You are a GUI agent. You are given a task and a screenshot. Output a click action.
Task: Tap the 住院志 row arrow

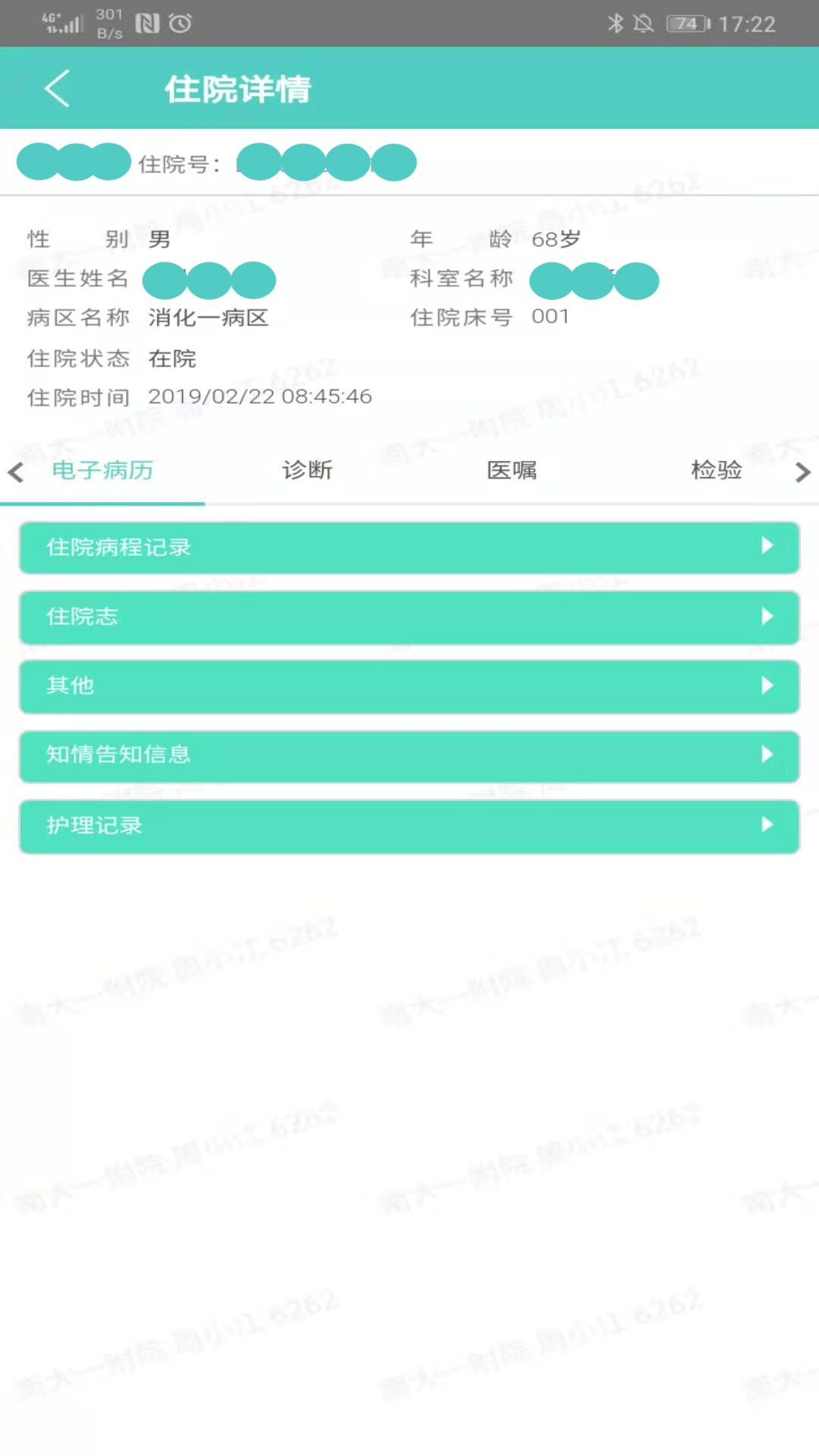767,617
